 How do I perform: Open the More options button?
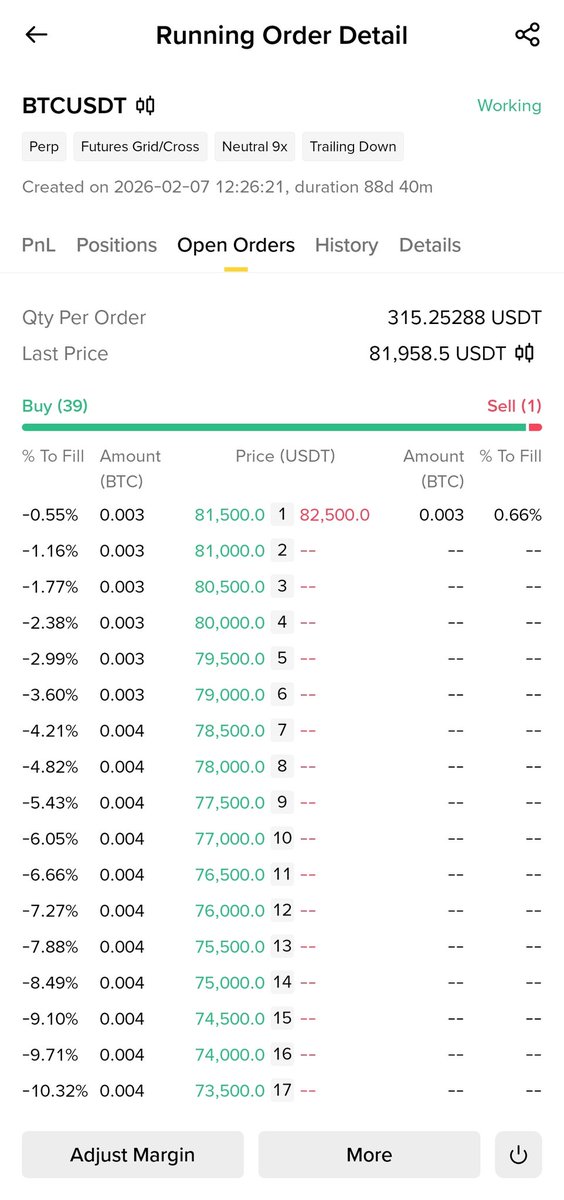point(369,1155)
